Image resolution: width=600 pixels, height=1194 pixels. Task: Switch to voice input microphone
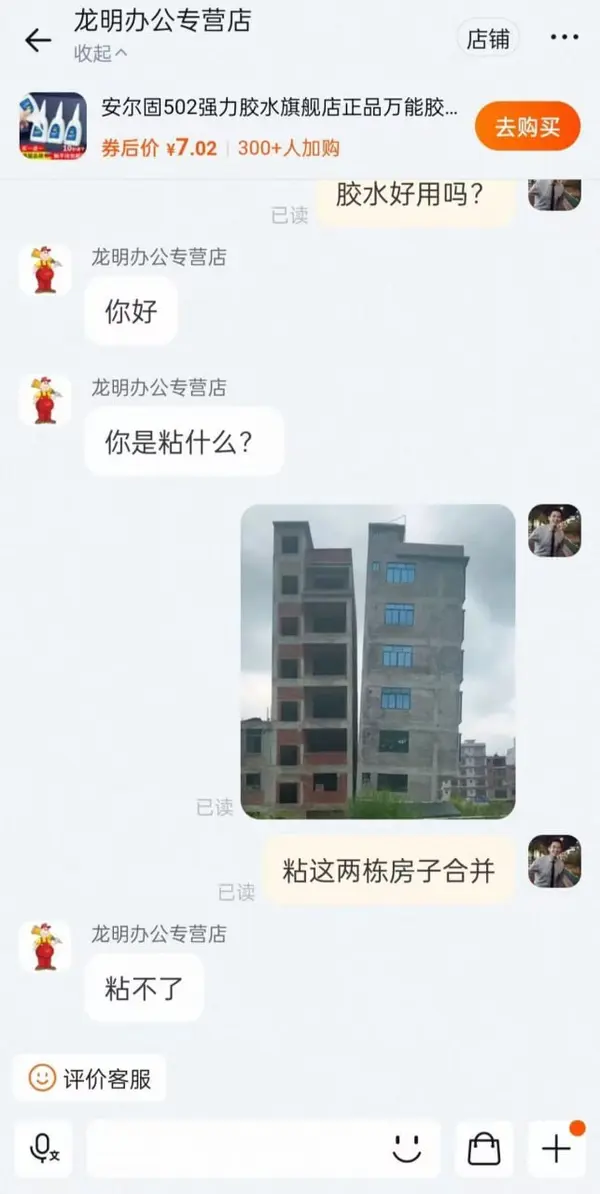(44, 1149)
